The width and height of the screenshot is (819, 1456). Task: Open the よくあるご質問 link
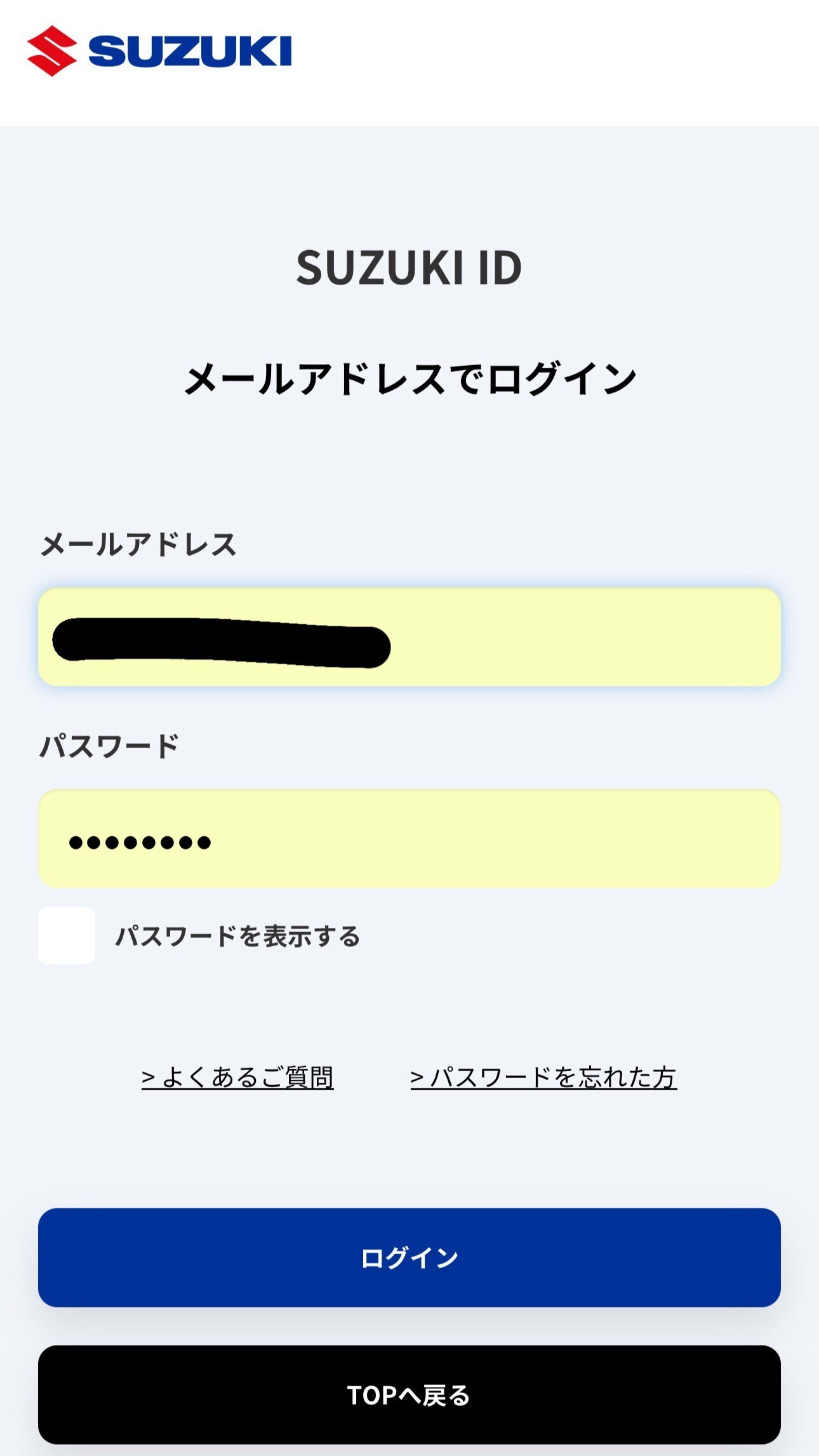(237, 1078)
